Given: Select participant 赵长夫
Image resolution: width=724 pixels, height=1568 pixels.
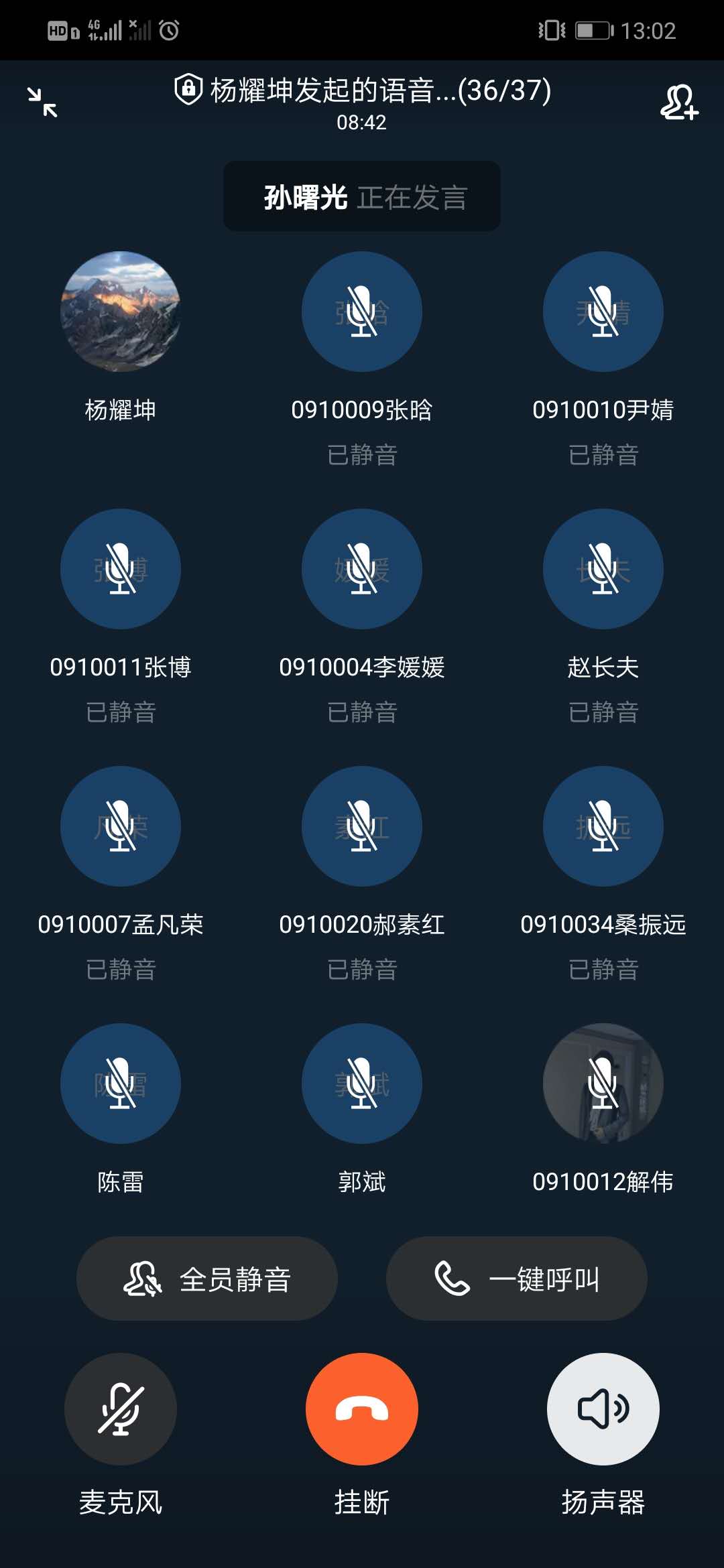Looking at the screenshot, I should point(603,569).
